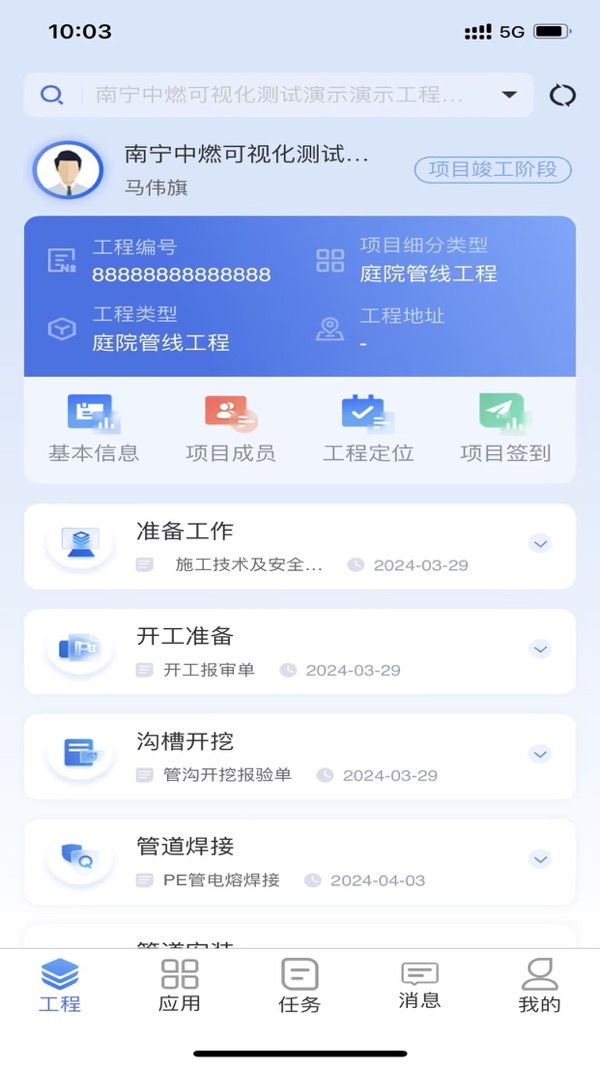The height and width of the screenshot is (1067, 600).
Task: Select the 工程 tab
Action: click(60, 985)
